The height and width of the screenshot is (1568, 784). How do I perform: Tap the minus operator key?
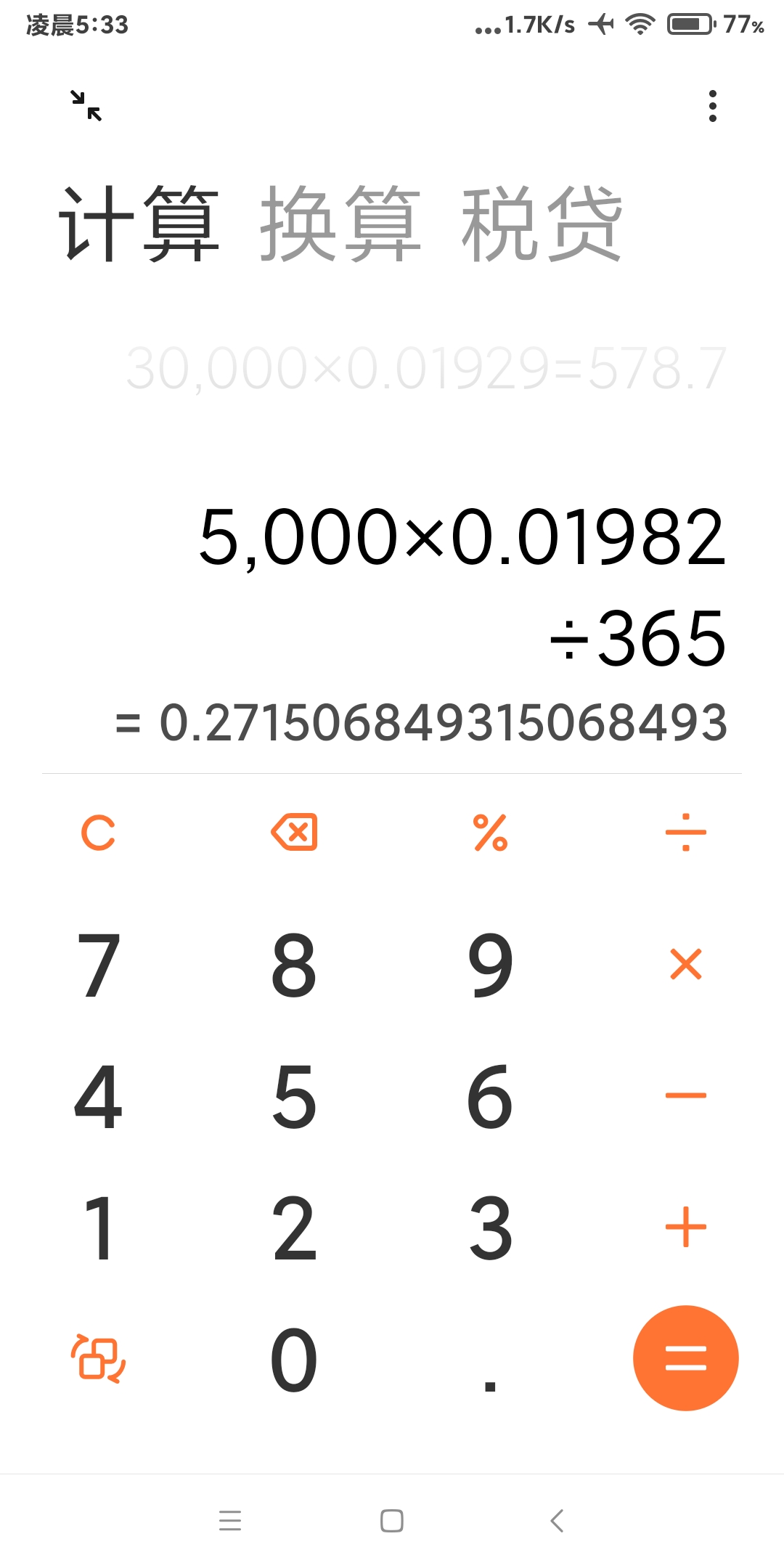point(686,1095)
